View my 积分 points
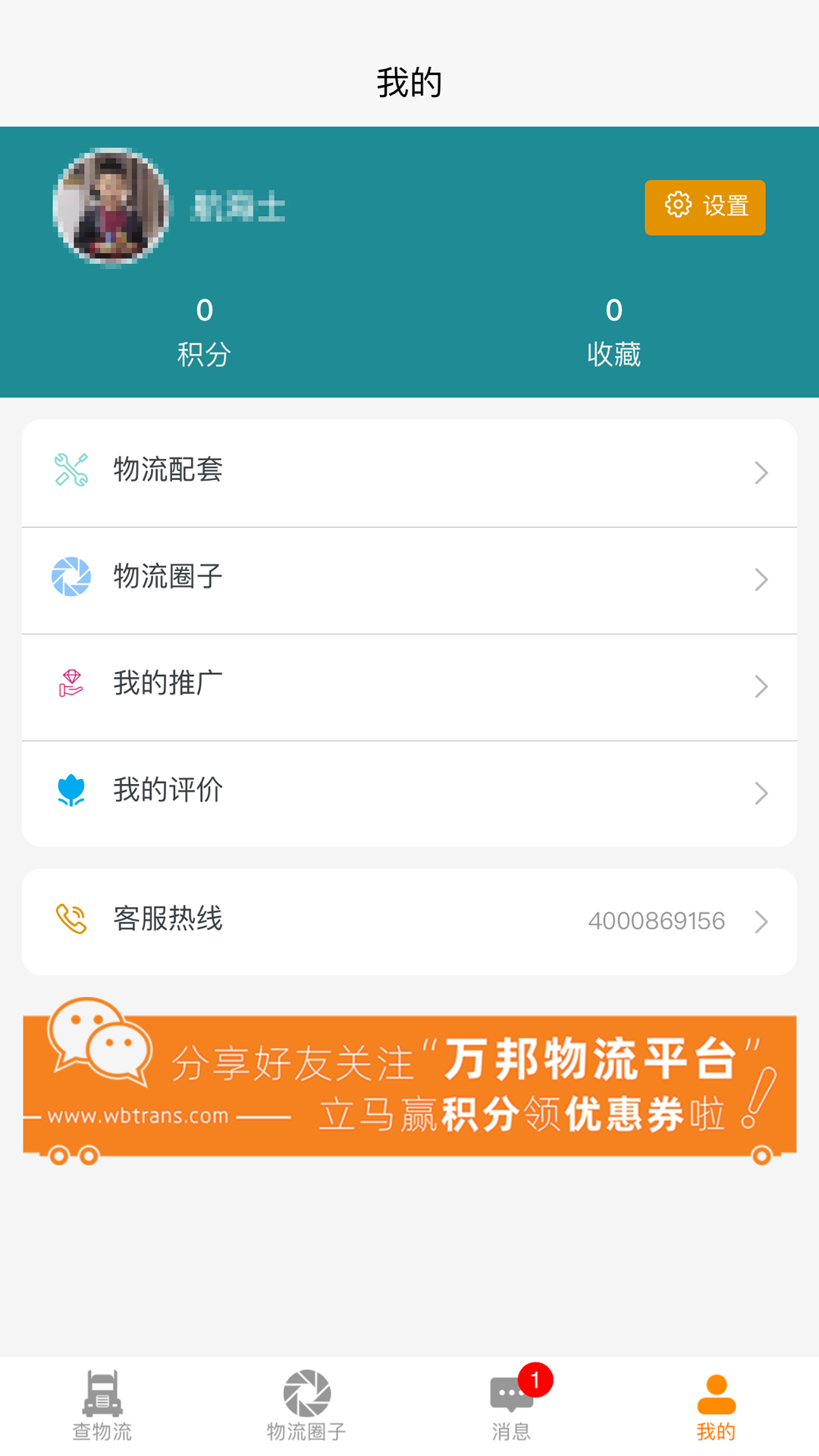This screenshot has height=1456, width=819. [204, 331]
